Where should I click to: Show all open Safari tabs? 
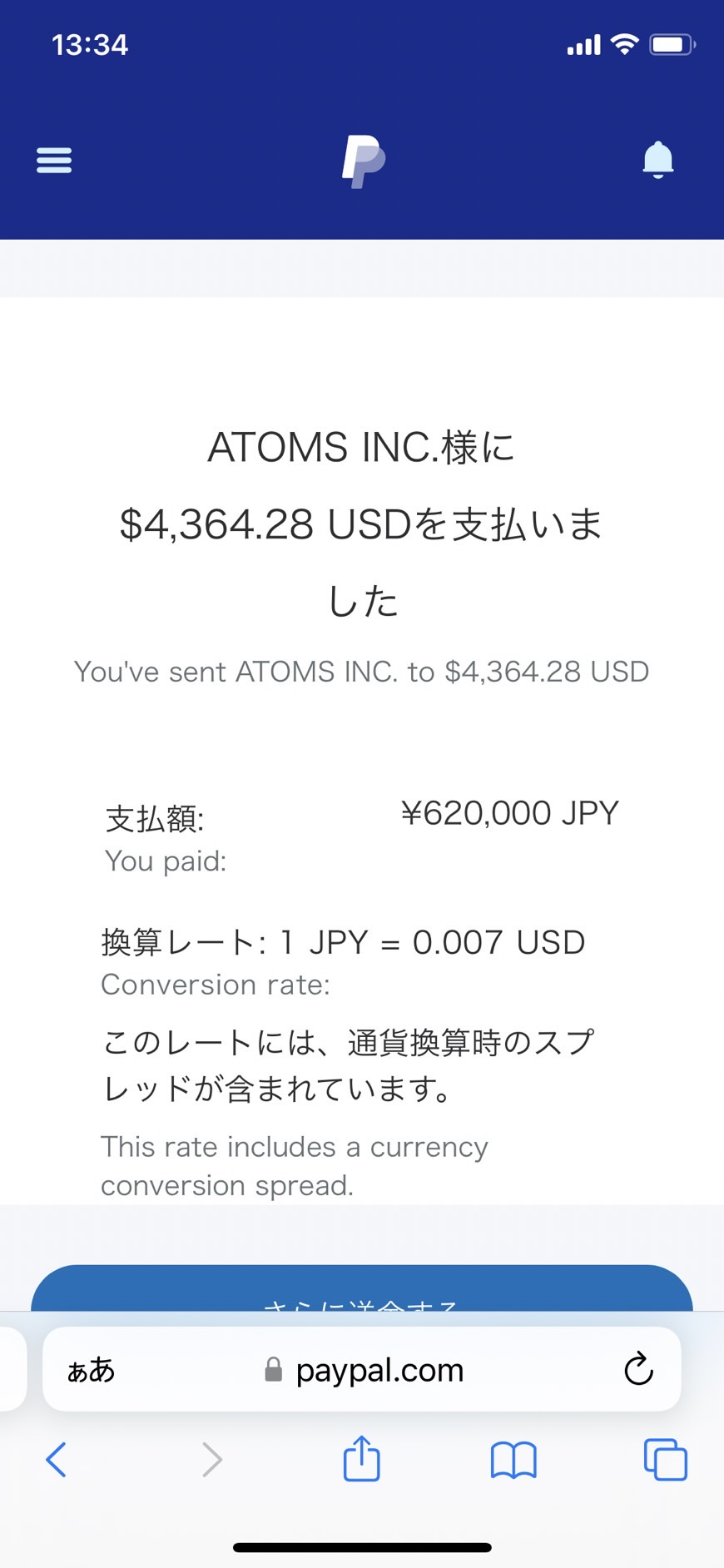coord(666,1459)
